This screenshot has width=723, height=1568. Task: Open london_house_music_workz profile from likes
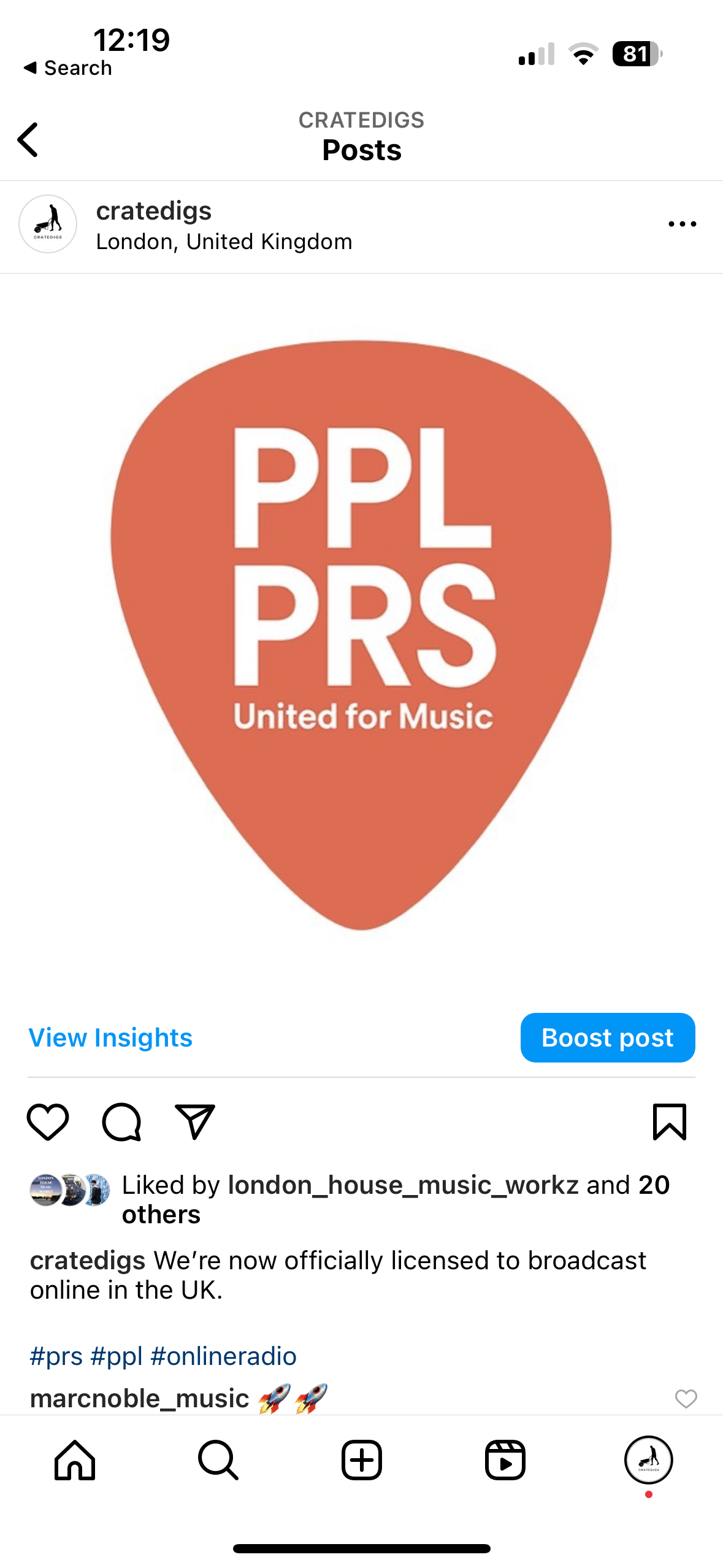click(403, 1185)
